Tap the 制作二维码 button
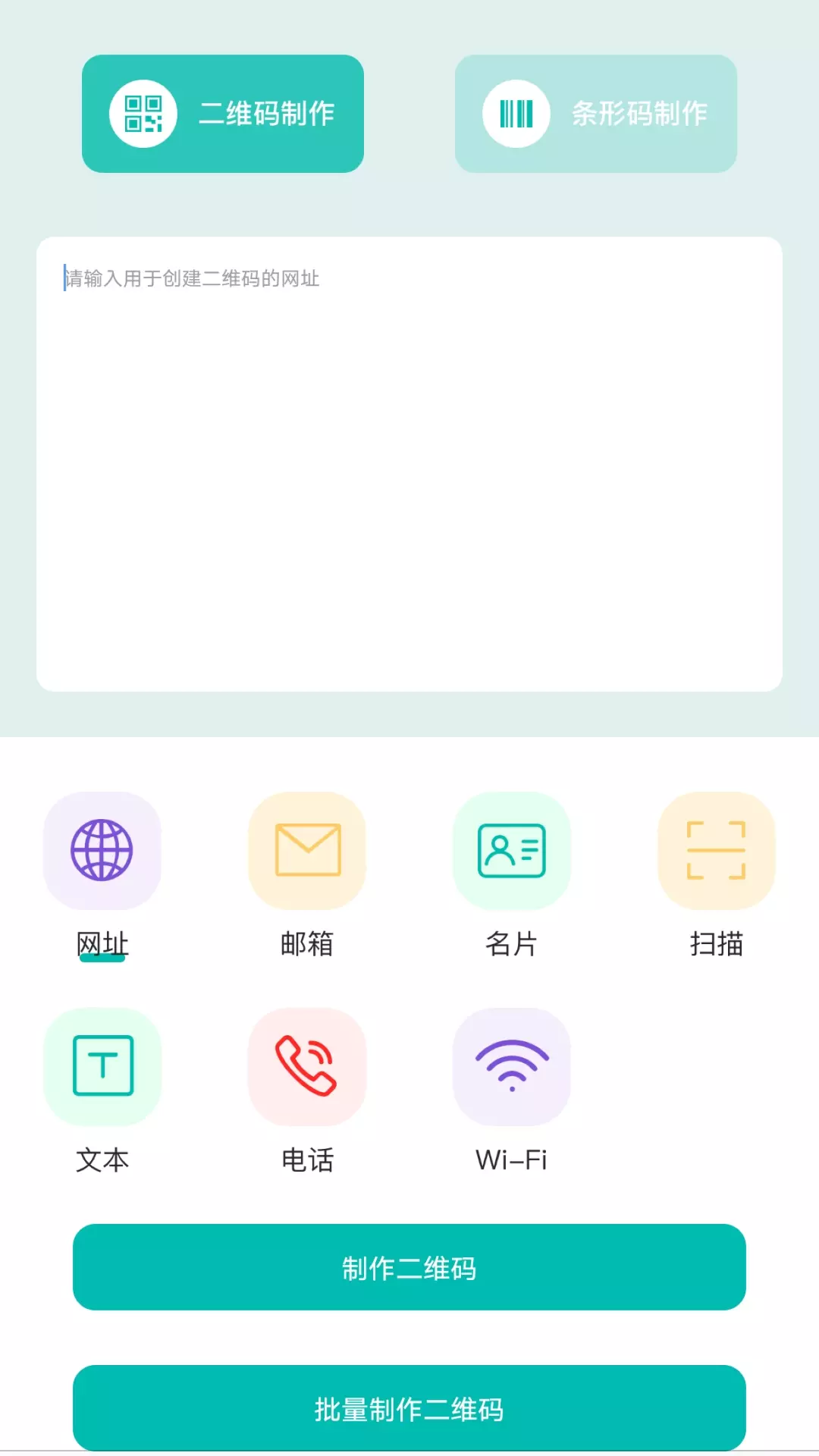This screenshot has height=1456, width=819. 409,1267
